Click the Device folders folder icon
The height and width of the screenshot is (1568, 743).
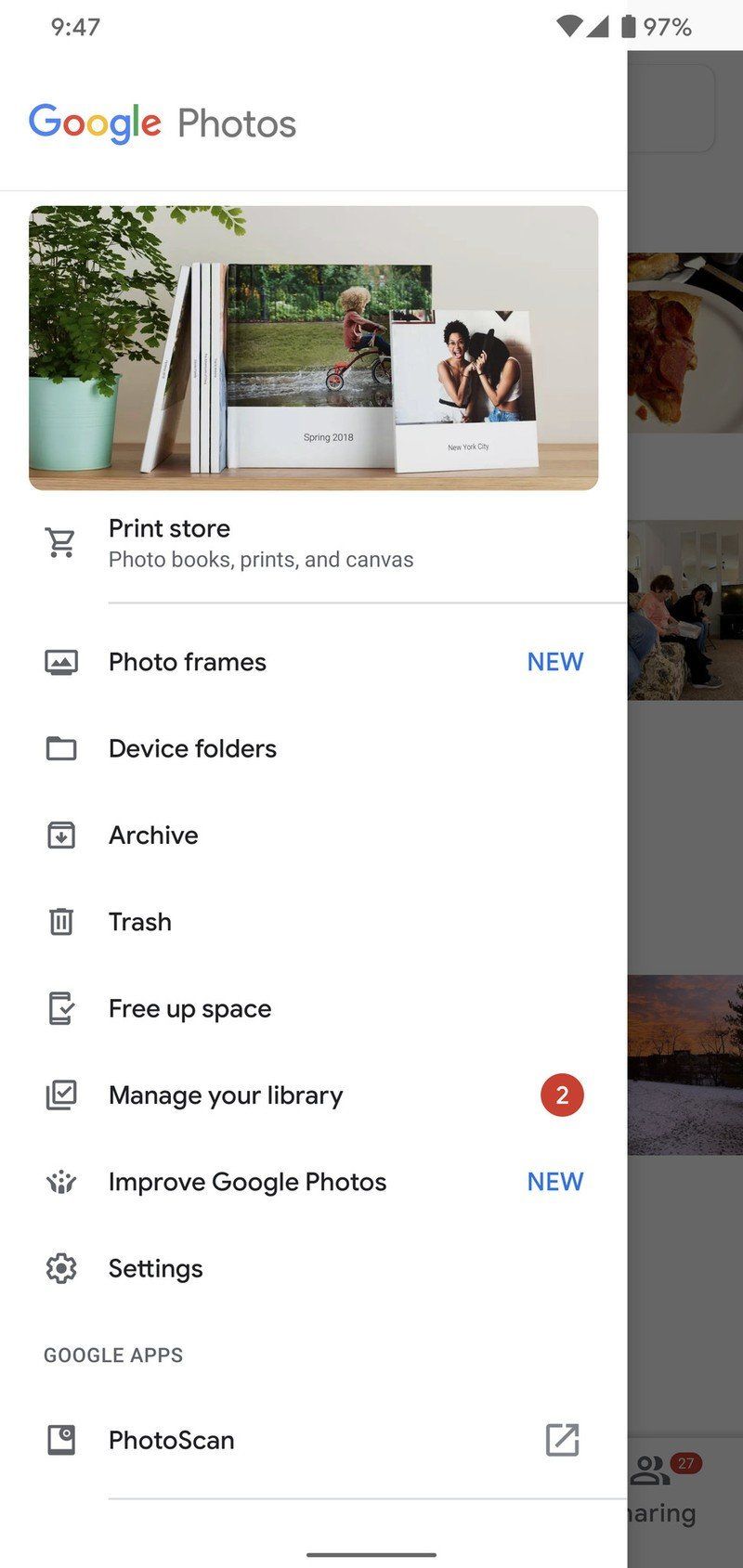59,748
